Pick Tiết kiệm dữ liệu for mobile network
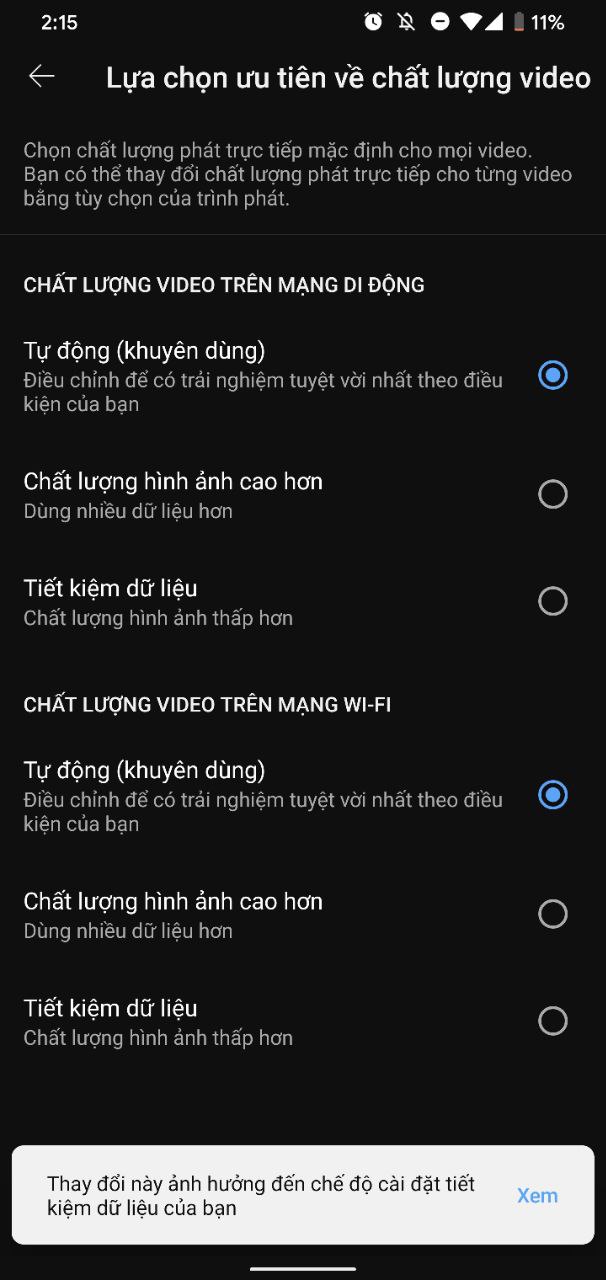This screenshot has width=606, height=1280. click(x=303, y=602)
